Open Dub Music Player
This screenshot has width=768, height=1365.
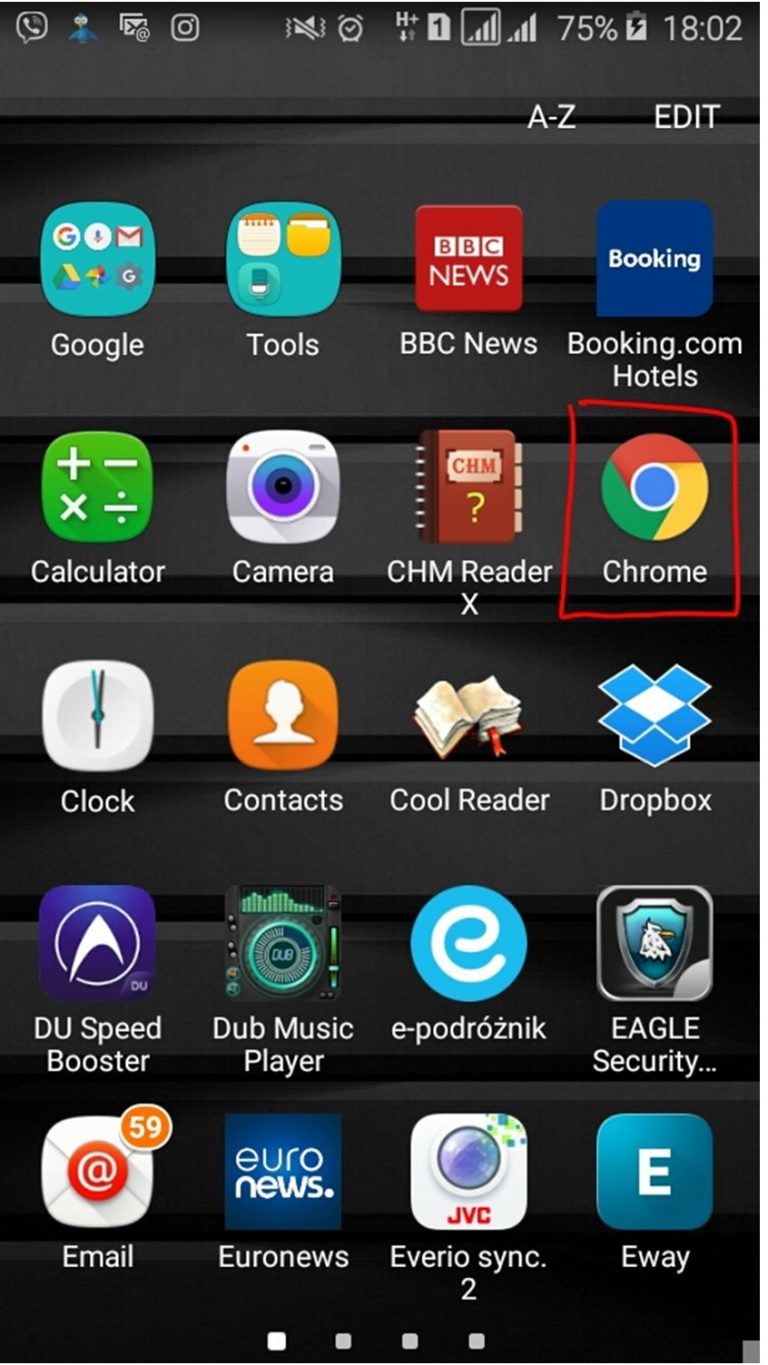[283, 943]
